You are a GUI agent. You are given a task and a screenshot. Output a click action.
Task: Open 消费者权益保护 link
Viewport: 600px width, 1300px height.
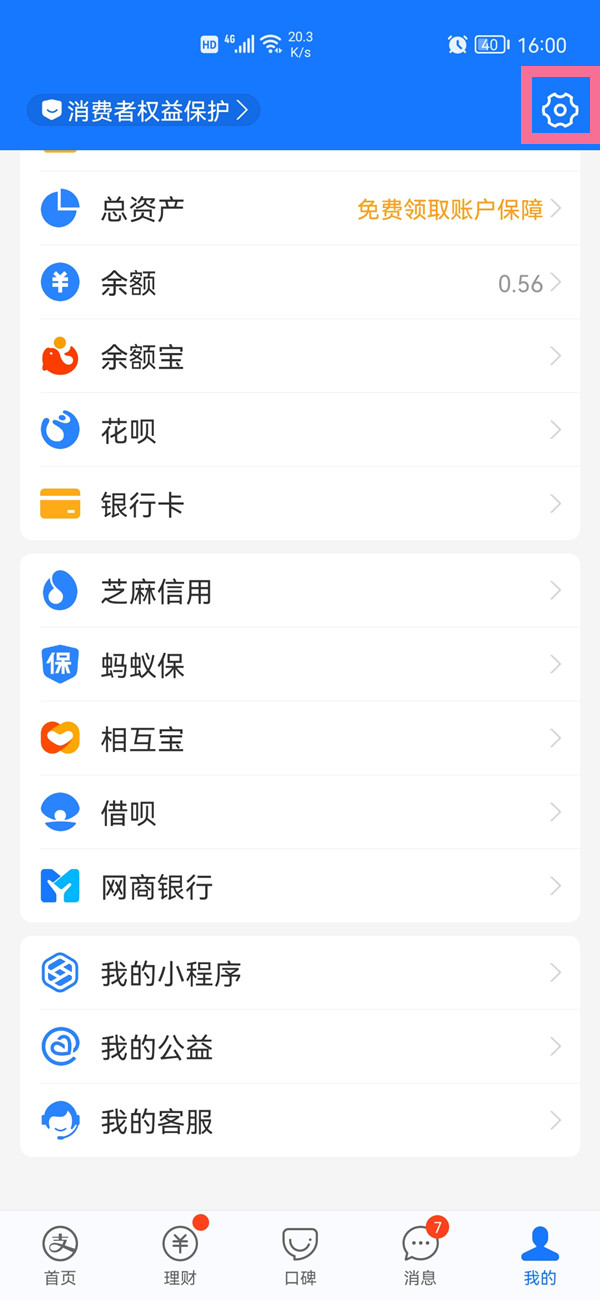[144, 110]
